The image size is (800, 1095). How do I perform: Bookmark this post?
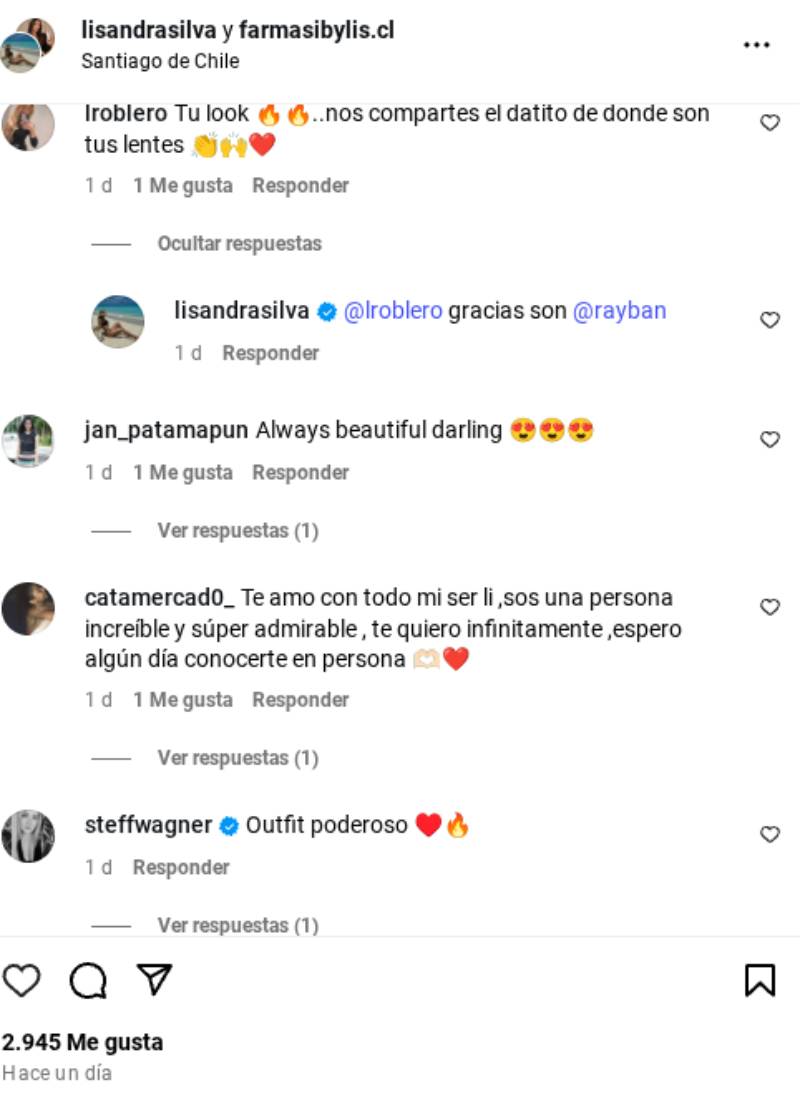click(x=760, y=980)
